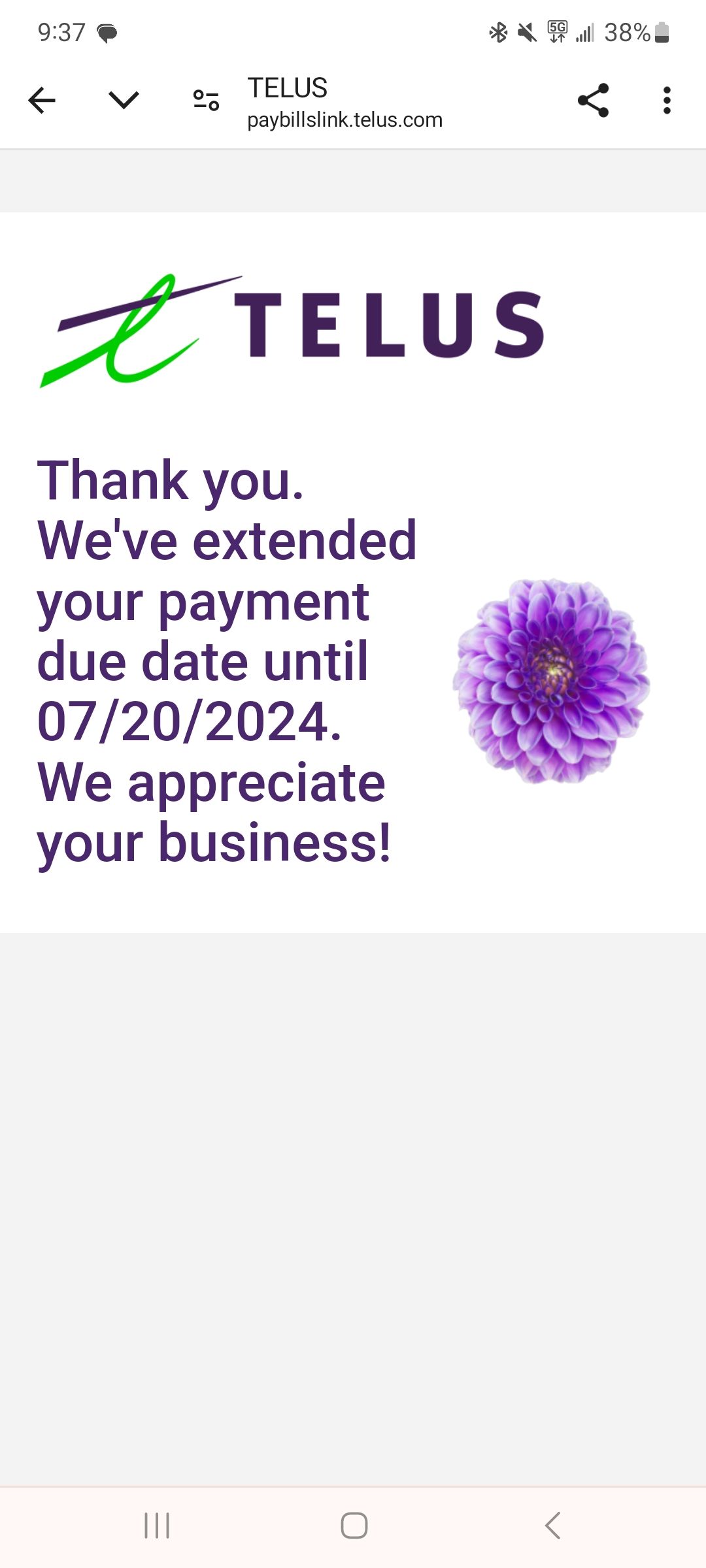Share this TELUS page
This screenshot has height=1568, width=706.
(x=593, y=101)
